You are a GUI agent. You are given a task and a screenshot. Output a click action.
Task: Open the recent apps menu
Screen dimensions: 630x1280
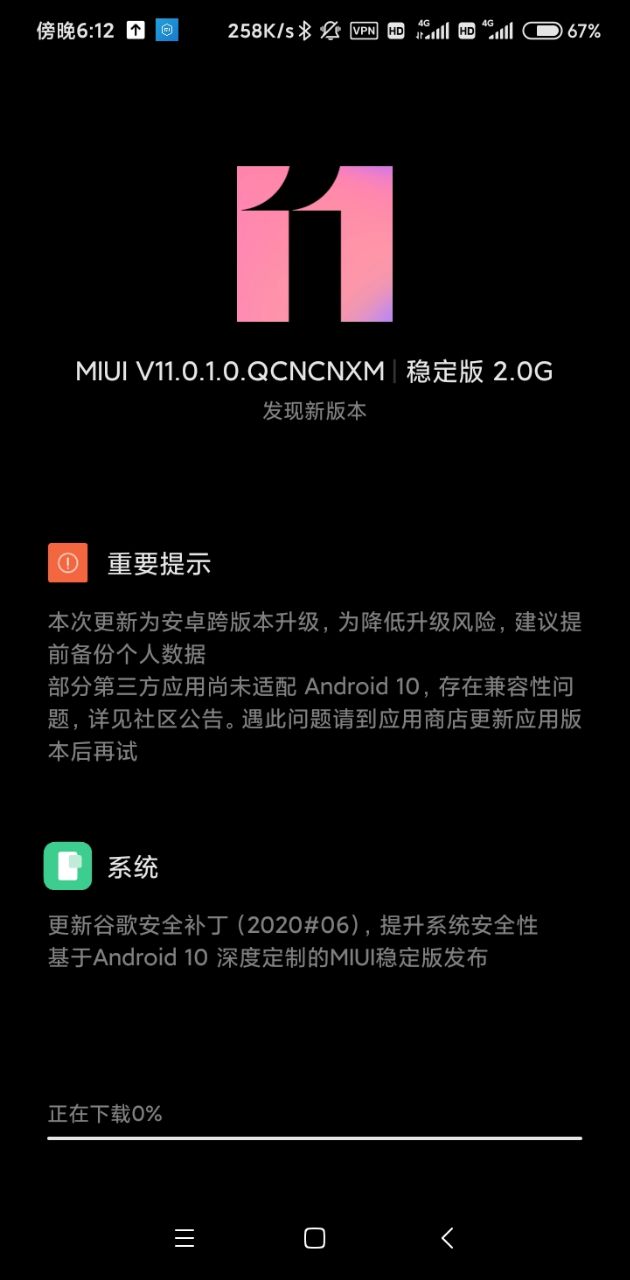184,1238
